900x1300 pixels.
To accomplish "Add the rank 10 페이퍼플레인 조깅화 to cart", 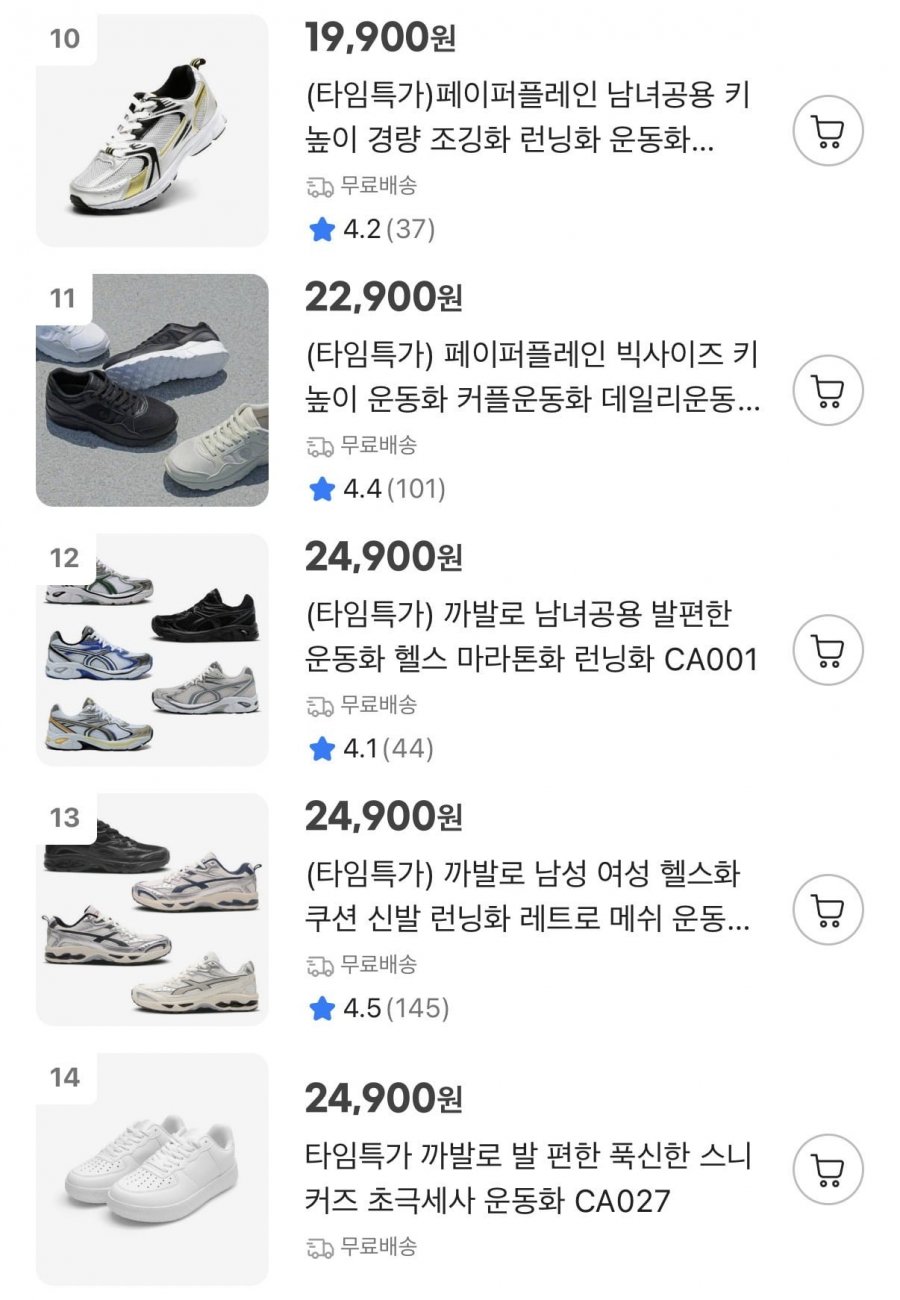I will click(827, 131).
